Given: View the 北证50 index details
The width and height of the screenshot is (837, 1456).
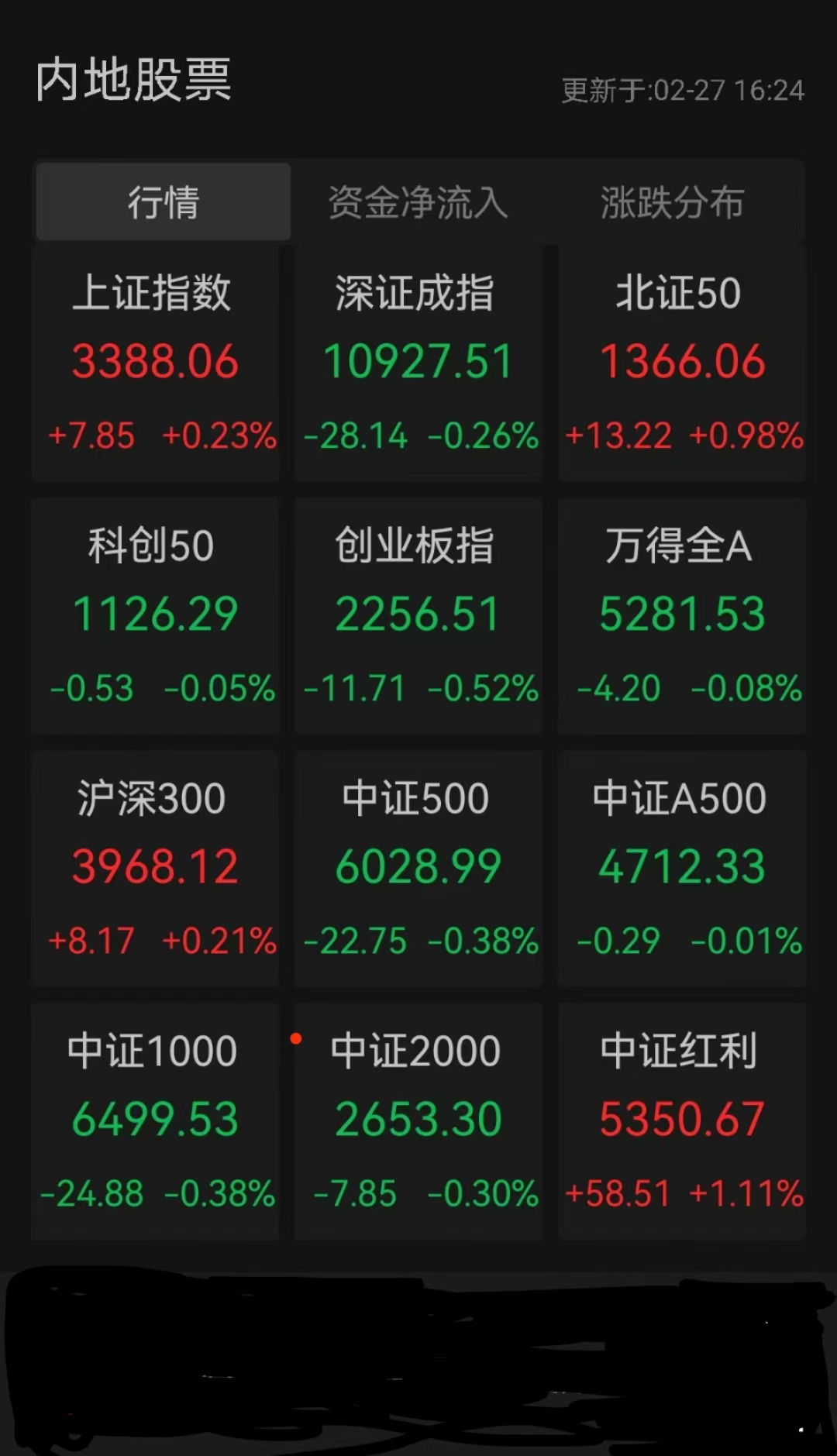Looking at the screenshot, I should point(682,363).
